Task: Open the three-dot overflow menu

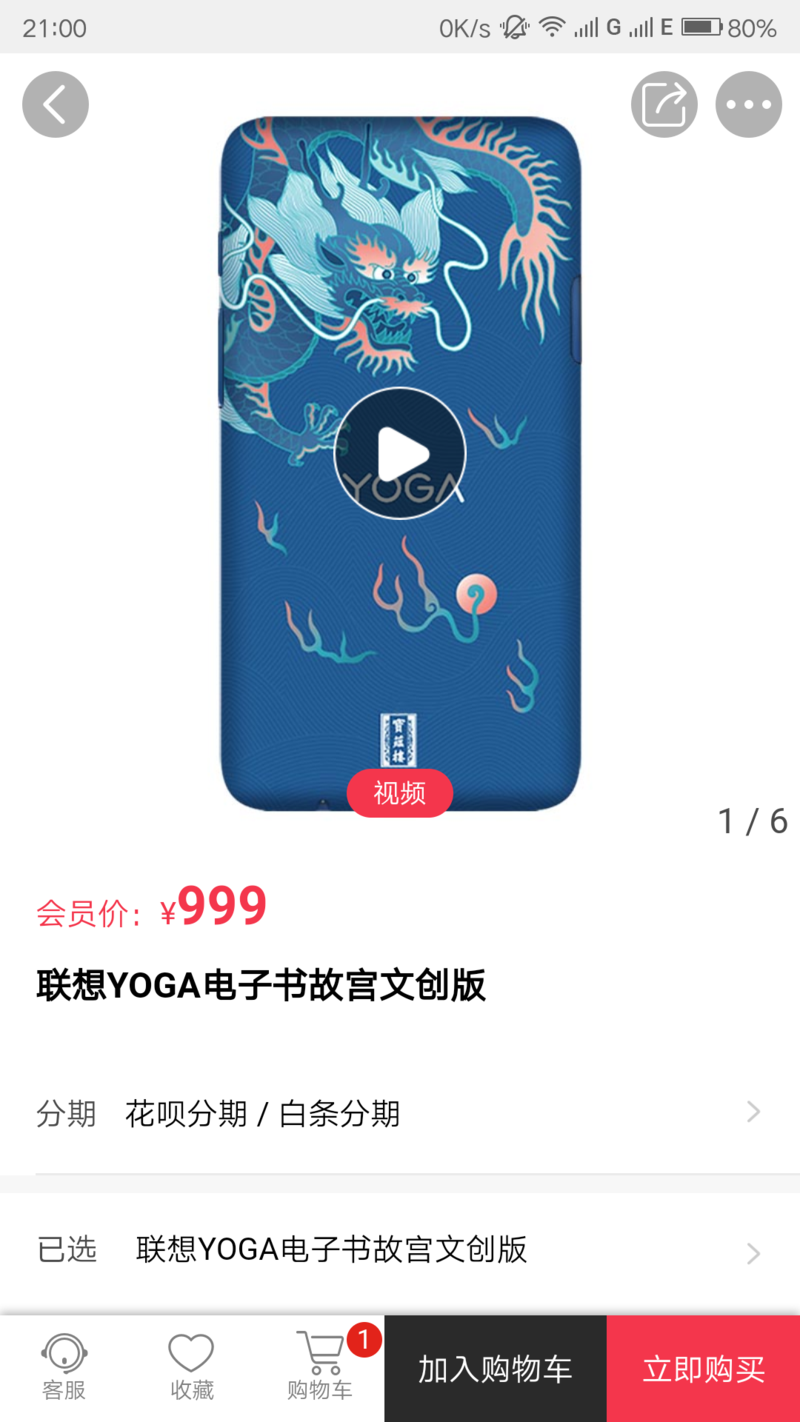Action: 748,104
